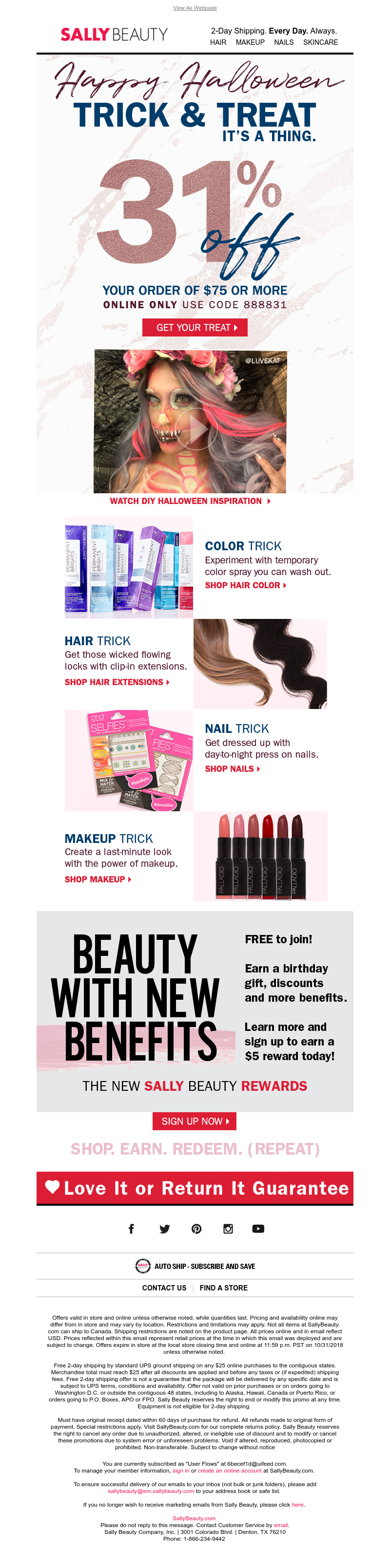Screen dimensions: 390x1568
Task: Select Find a Store link
Action: click(224, 1288)
